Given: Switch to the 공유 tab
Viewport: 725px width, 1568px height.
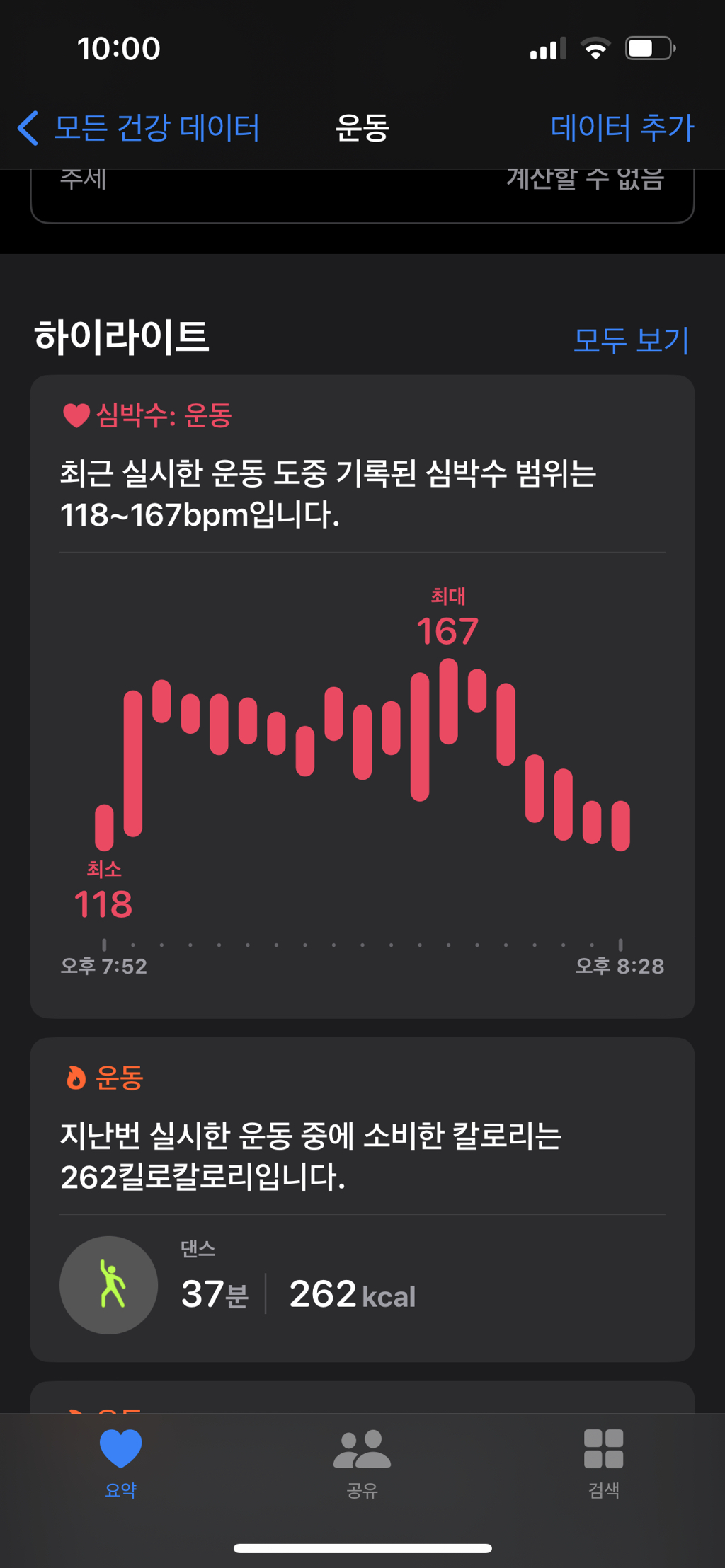Looking at the screenshot, I should [362, 1468].
